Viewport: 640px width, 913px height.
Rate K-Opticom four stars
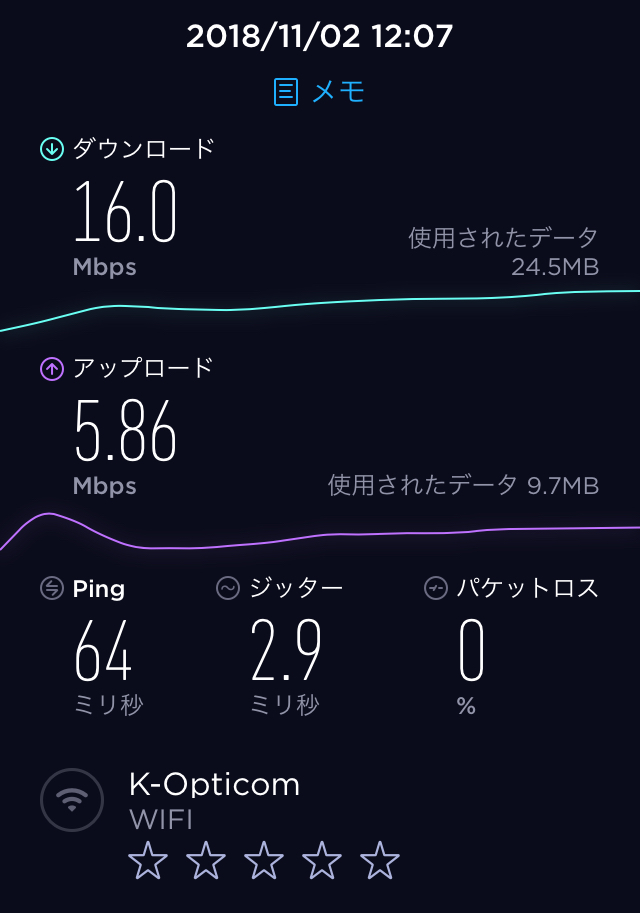coord(322,860)
